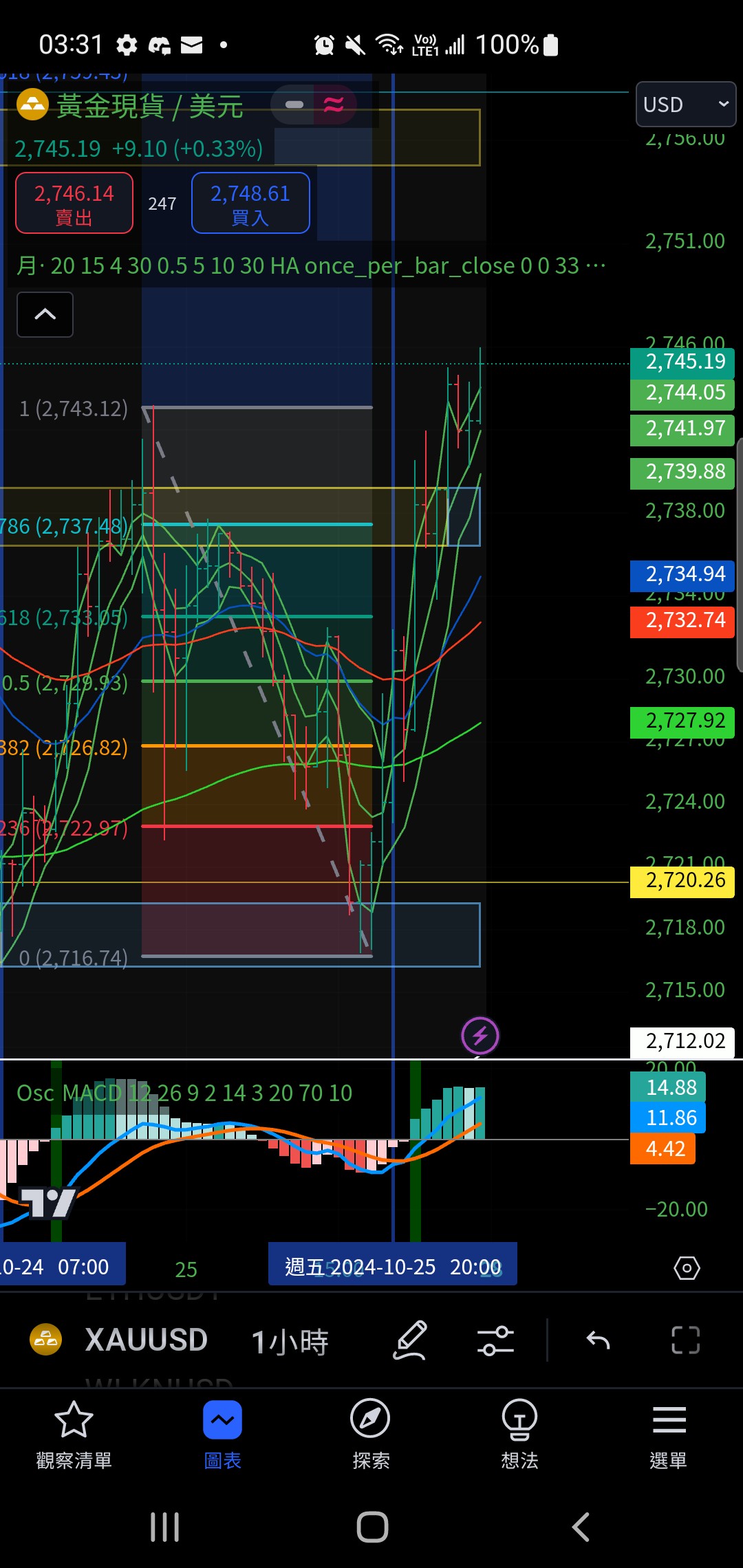
Task: Open the chart scale settings hexagon icon
Action: pyautogui.click(x=687, y=1267)
